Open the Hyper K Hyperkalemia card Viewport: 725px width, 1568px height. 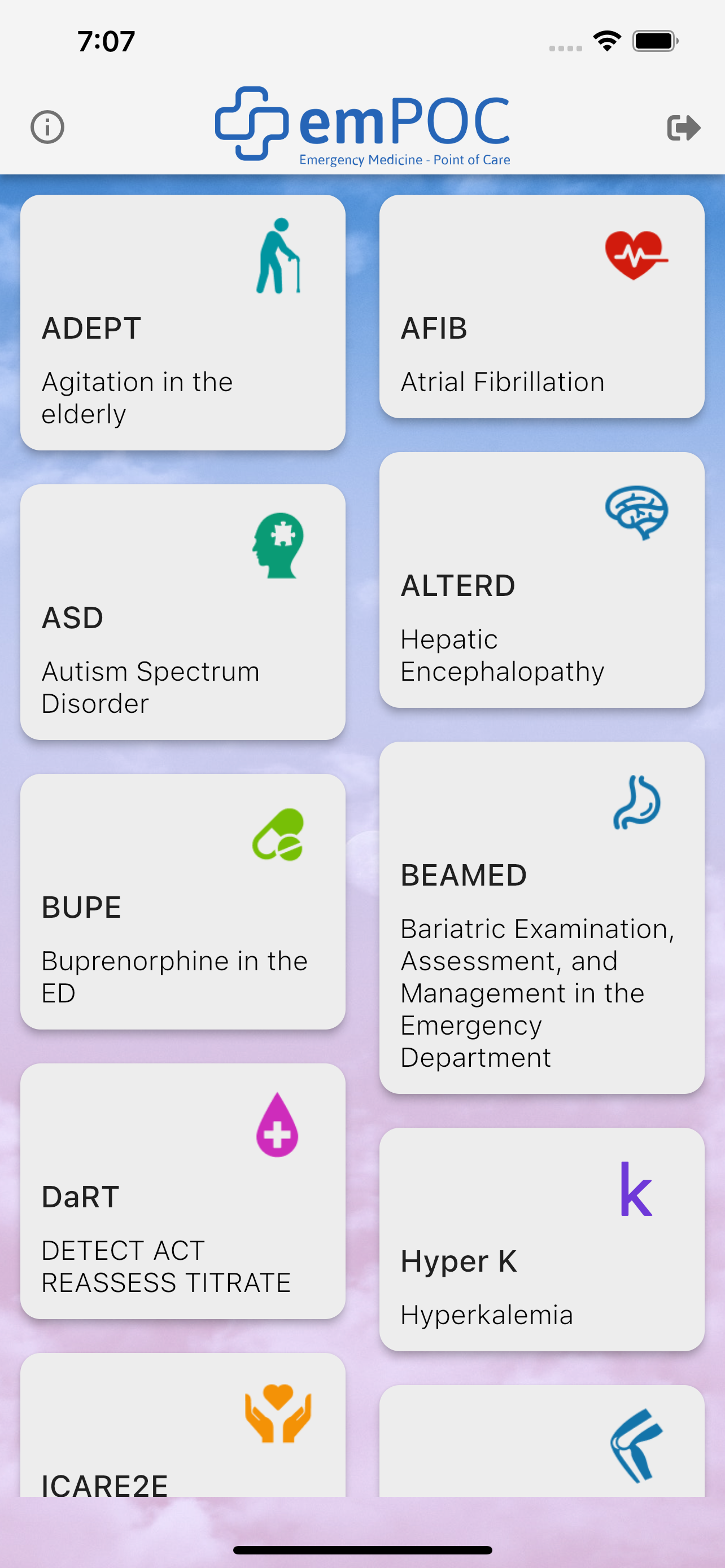point(541,1239)
